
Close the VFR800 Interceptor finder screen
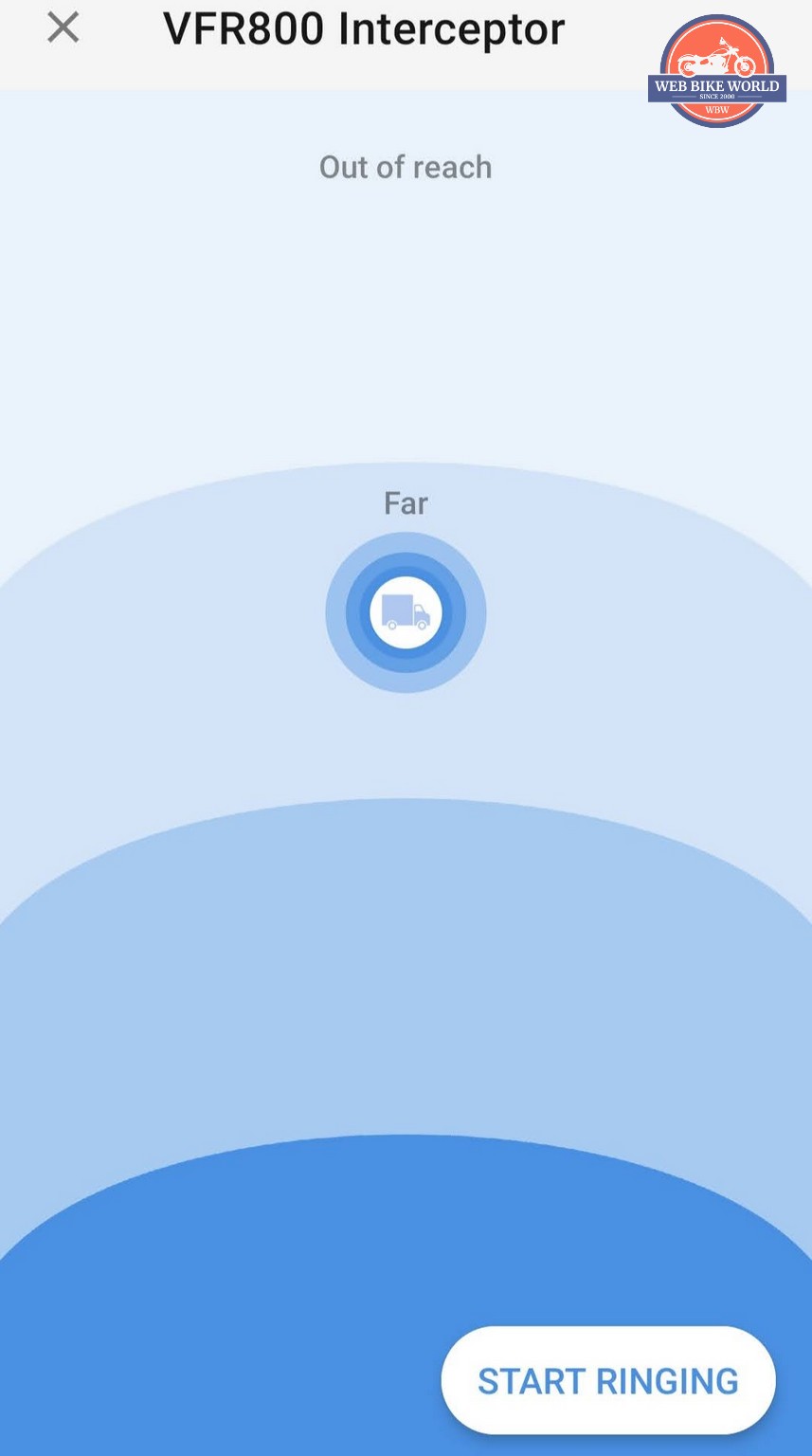click(x=63, y=28)
